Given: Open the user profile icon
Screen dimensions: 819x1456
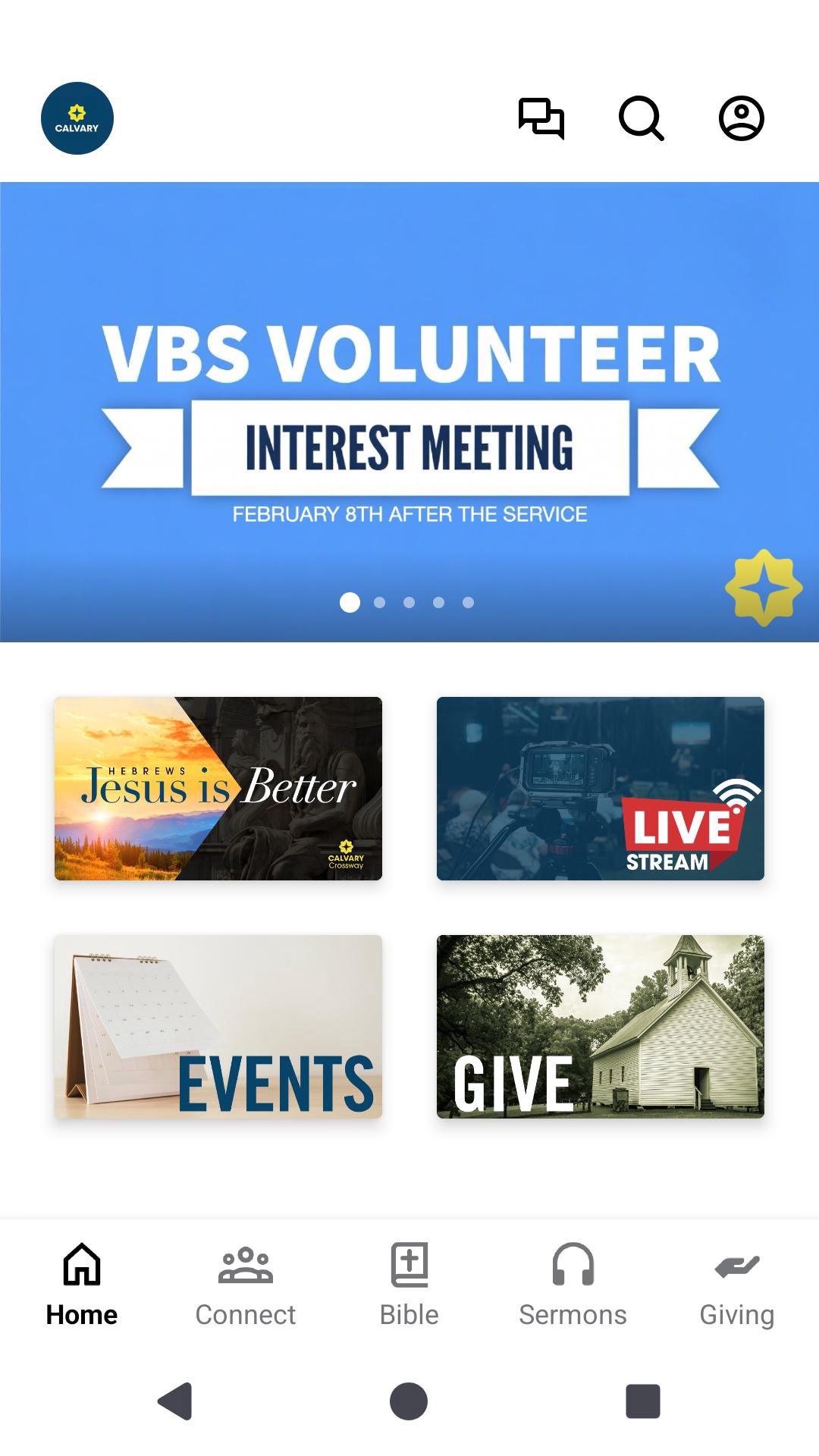Looking at the screenshot, I should coord(741,118).
